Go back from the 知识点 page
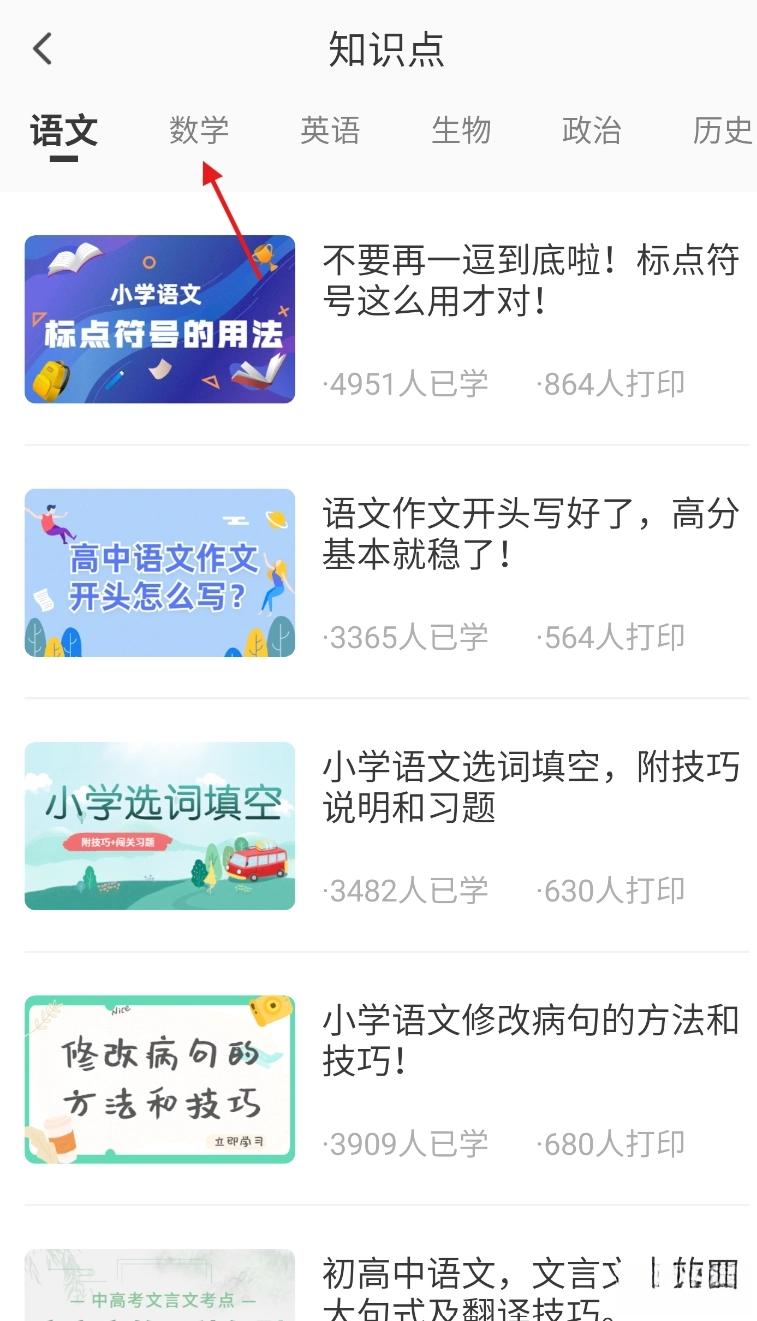Image resolution: width=757 pixels, height=1321 pixels. click(42, 48)
